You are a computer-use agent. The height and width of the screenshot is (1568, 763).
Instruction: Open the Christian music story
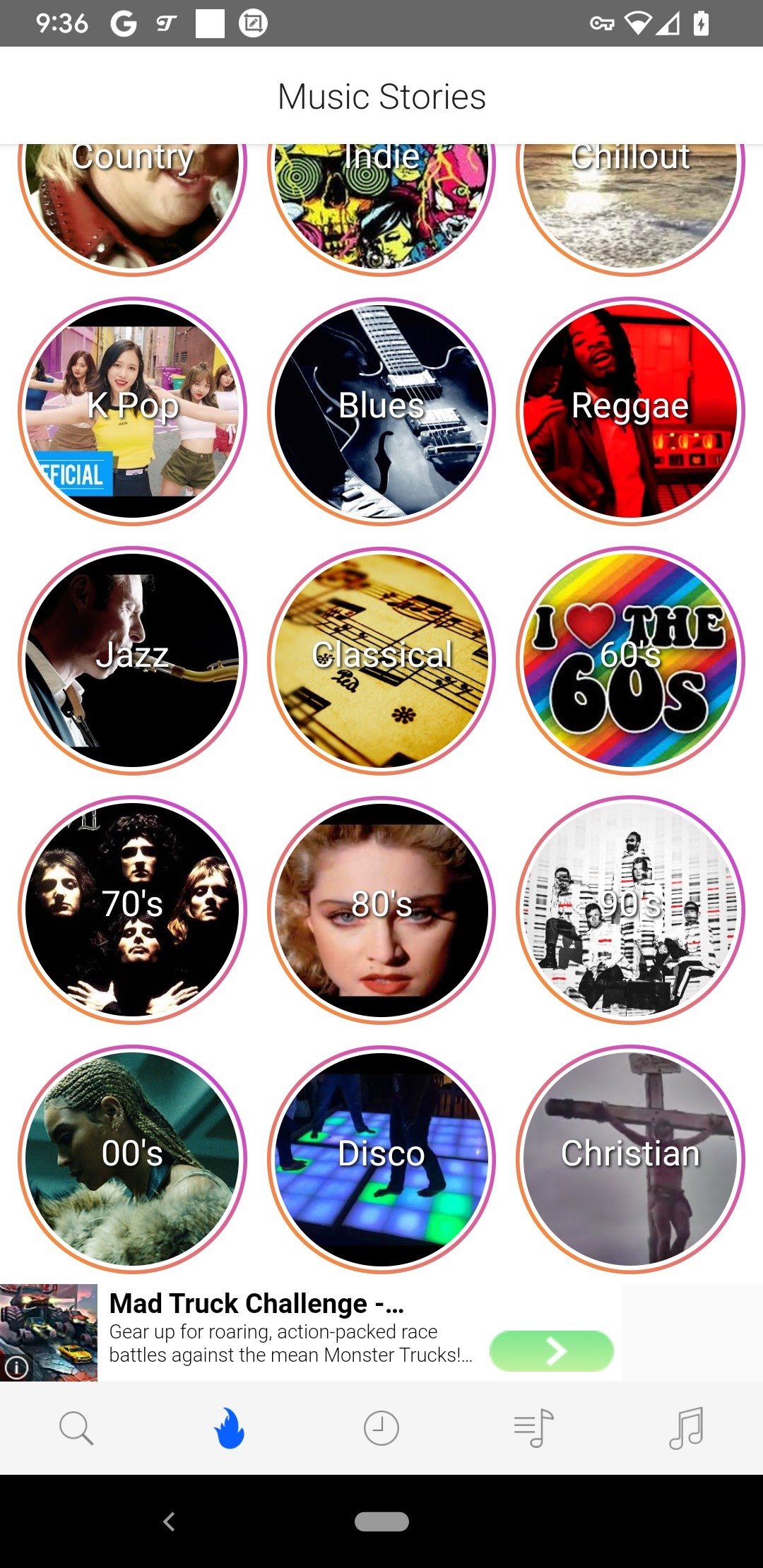[631, 1159]
